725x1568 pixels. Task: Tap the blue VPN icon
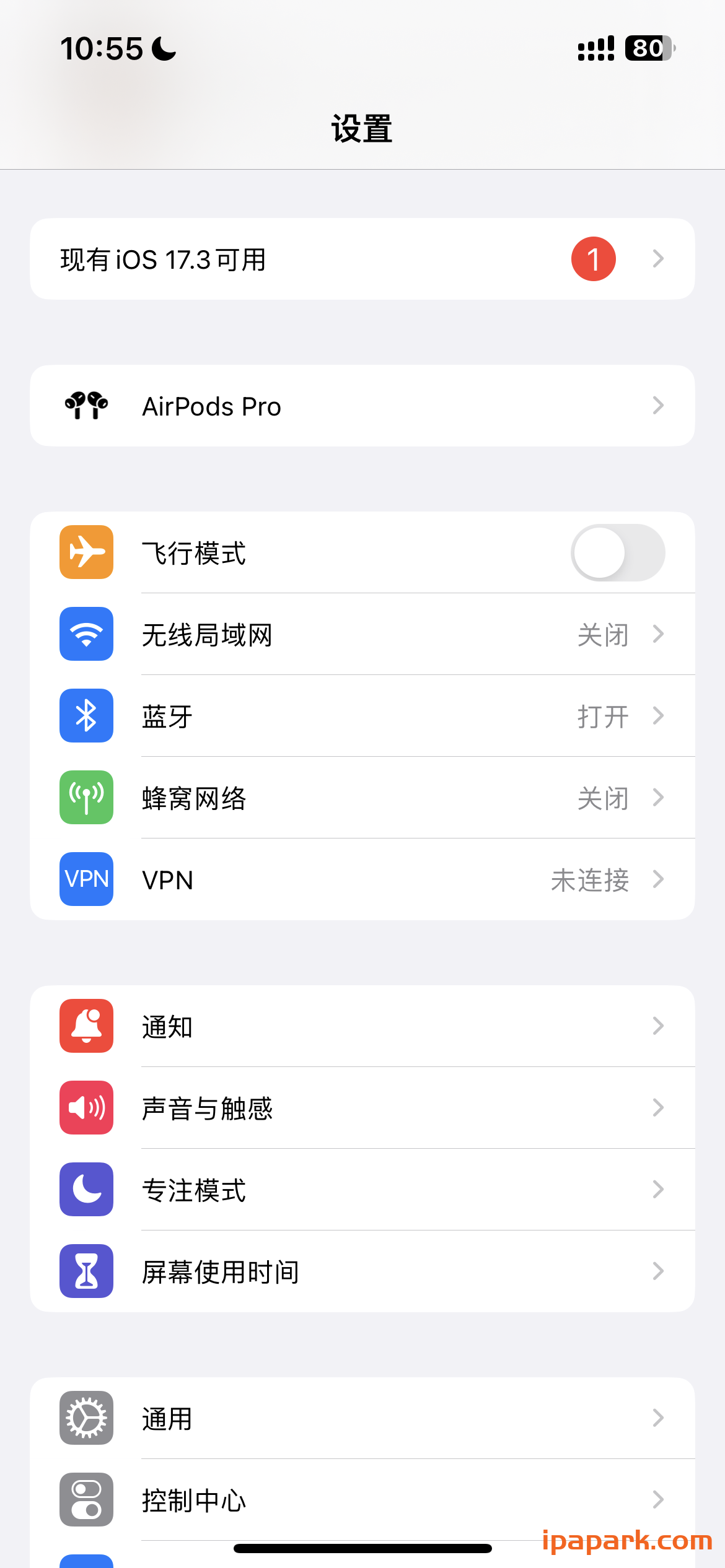tap(86, 880)
